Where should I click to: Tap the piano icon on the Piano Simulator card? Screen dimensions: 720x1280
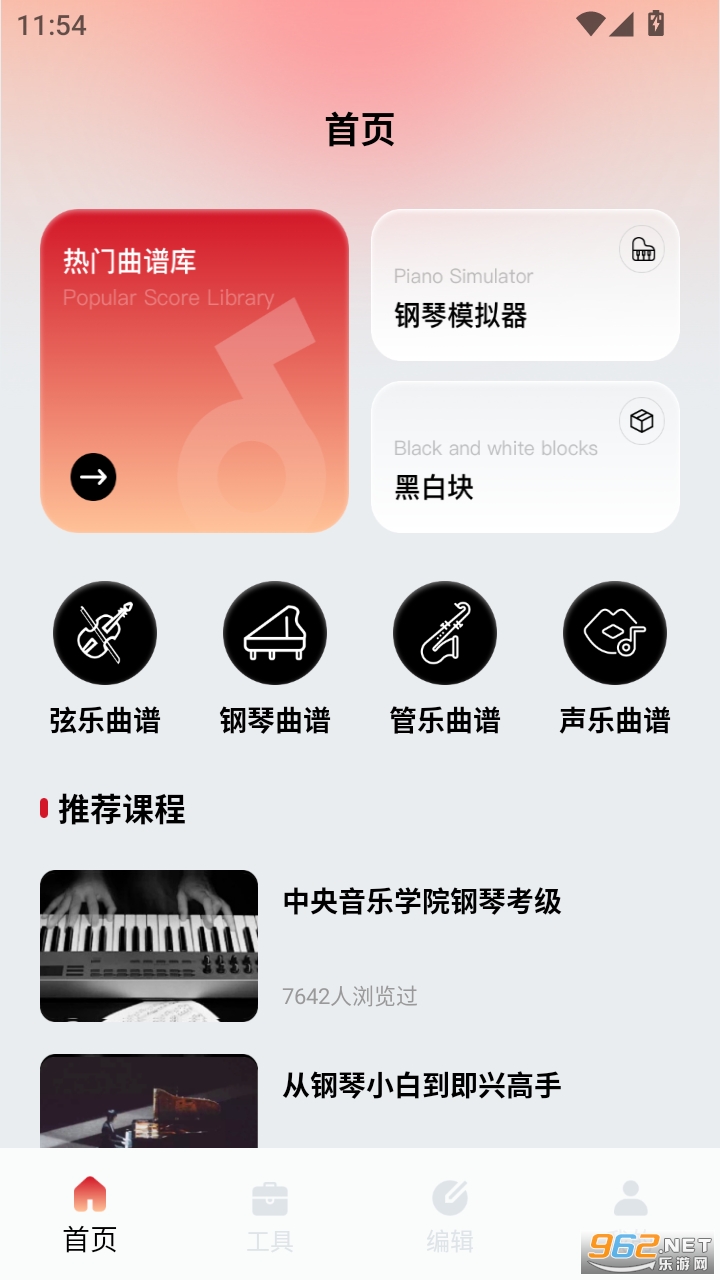[x=642, y=250]
